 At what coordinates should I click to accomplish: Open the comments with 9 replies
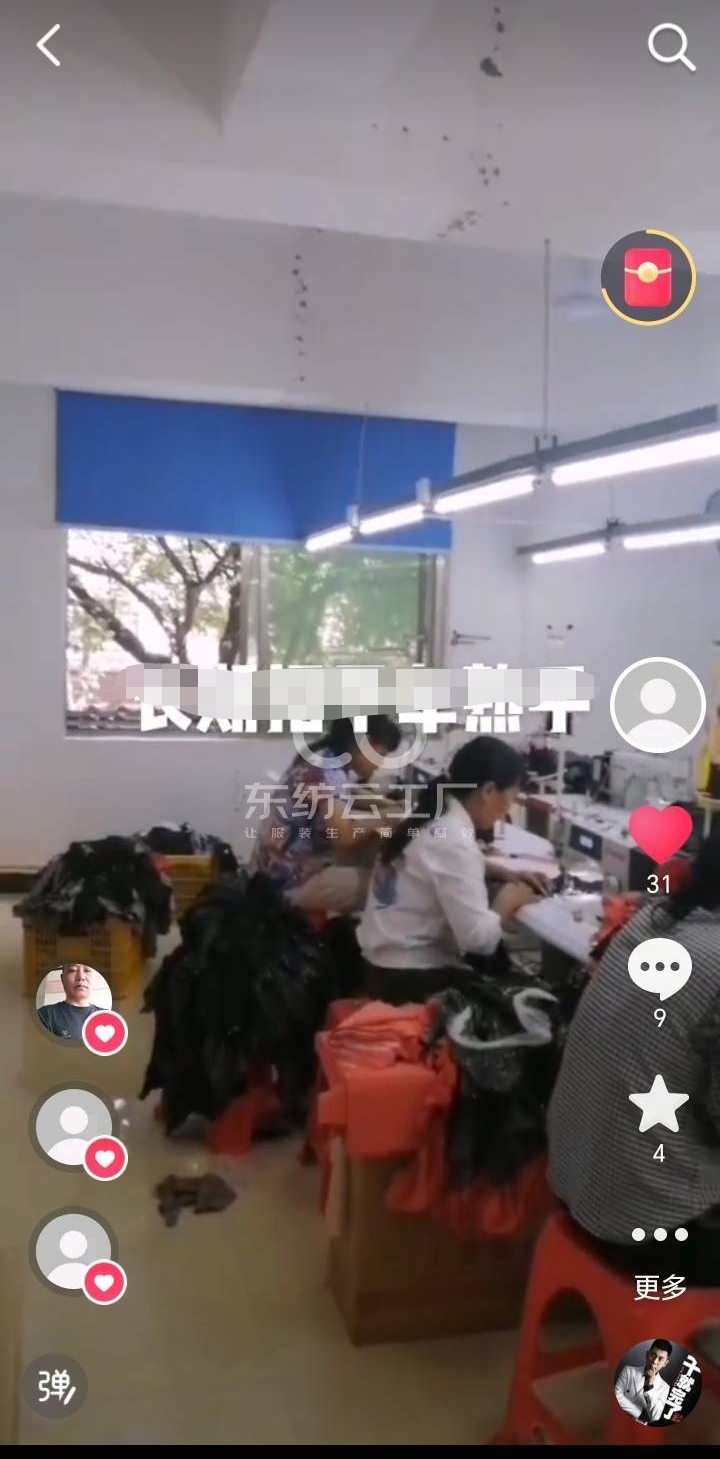click(x=659, y=969)
